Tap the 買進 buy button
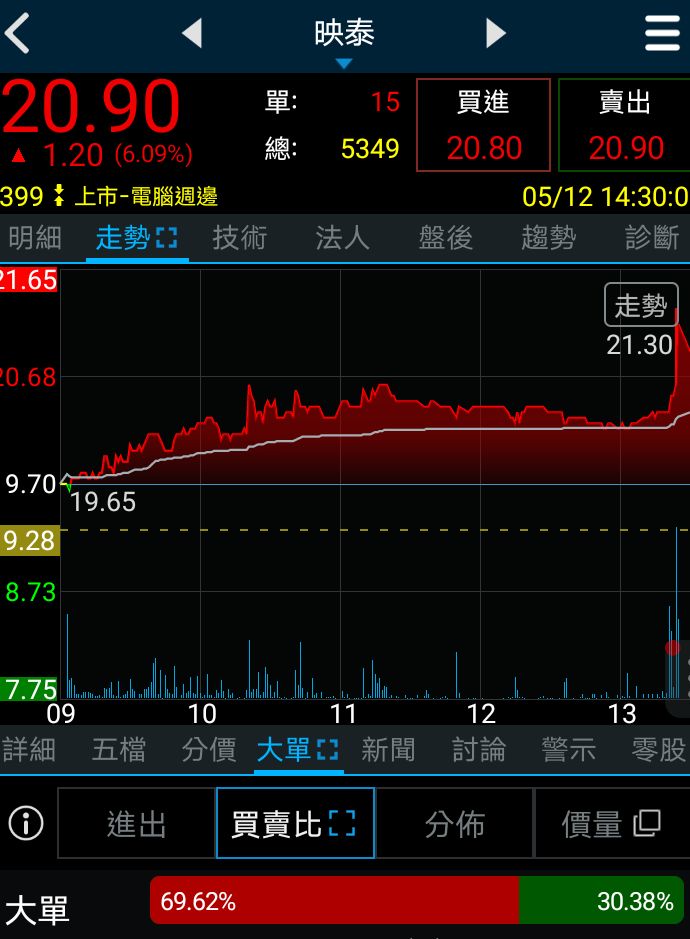 (x=484, y=126)
